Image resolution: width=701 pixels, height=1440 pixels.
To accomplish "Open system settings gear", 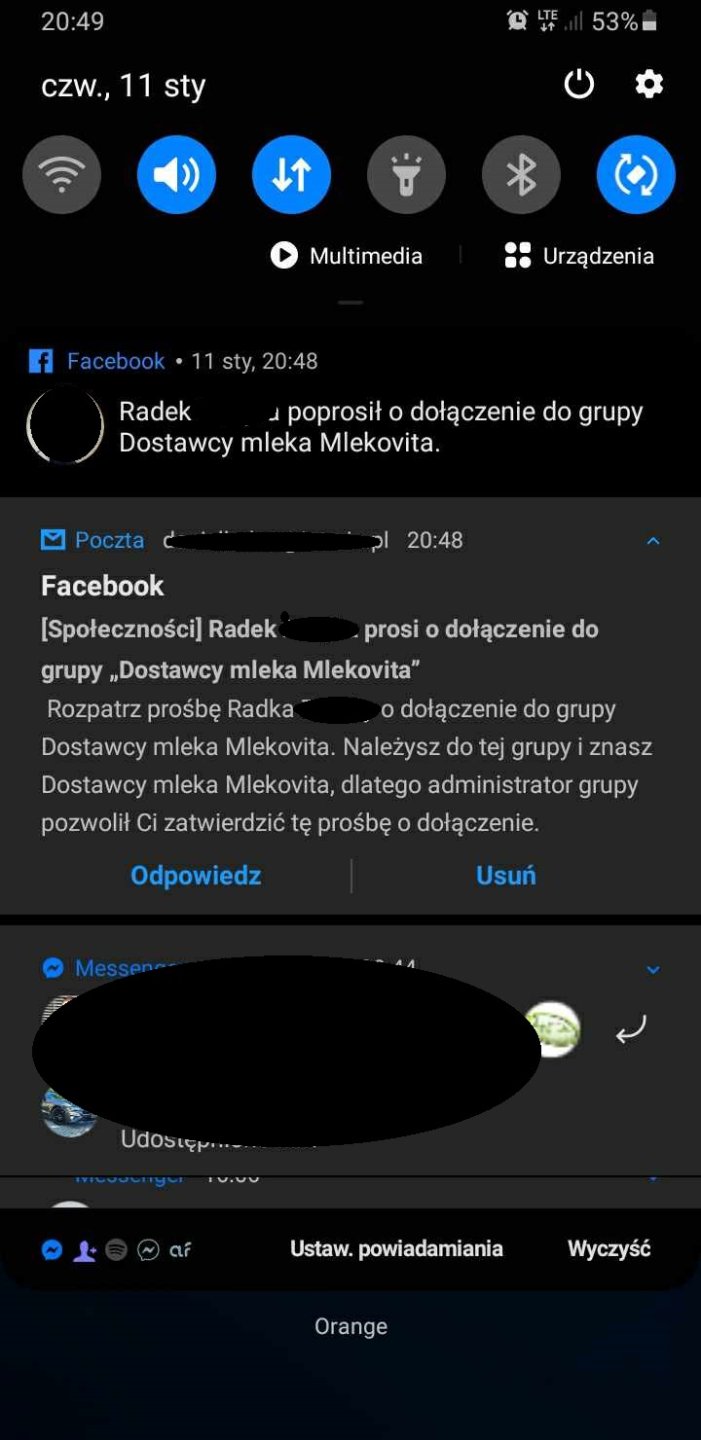I will click(649, 85).
